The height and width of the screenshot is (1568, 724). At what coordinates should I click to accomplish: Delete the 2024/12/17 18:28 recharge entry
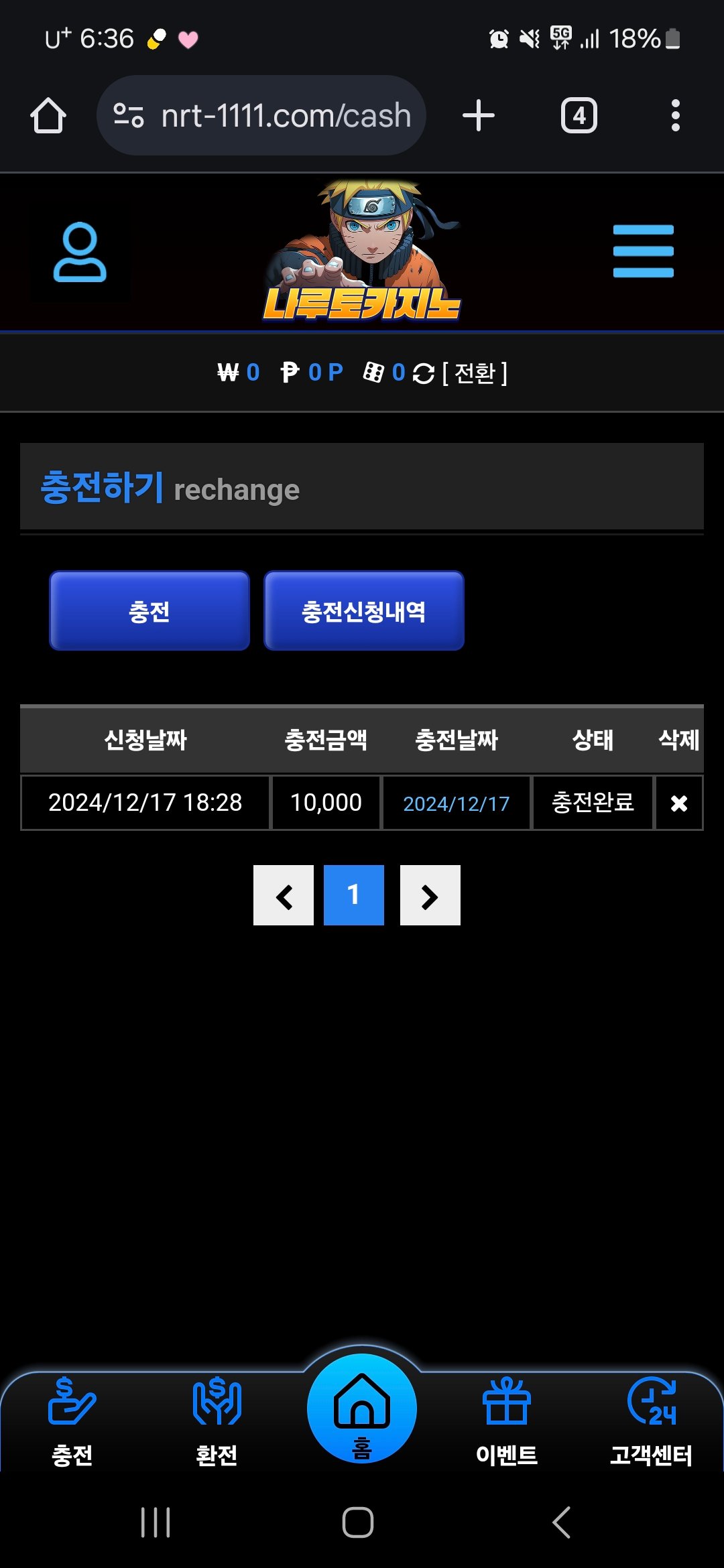click(678, 803)
